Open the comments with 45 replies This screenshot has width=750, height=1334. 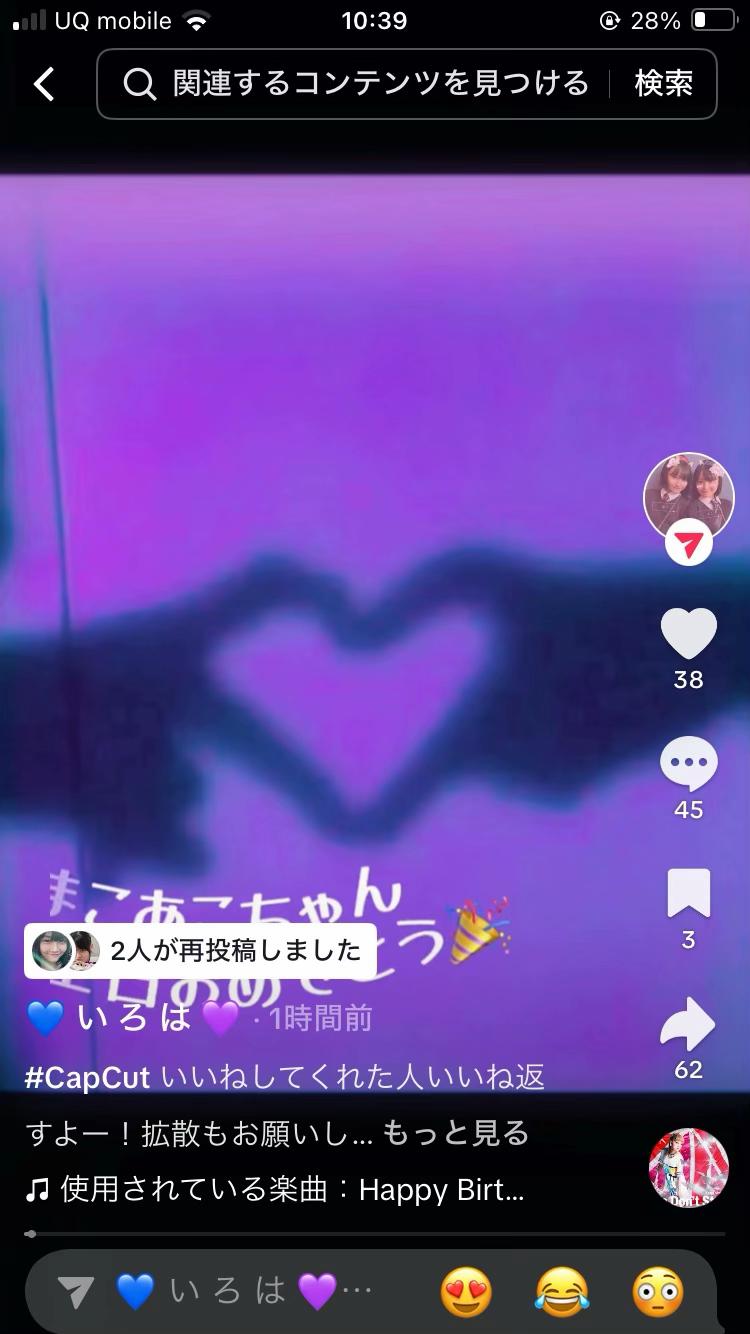tap(688, 765)
